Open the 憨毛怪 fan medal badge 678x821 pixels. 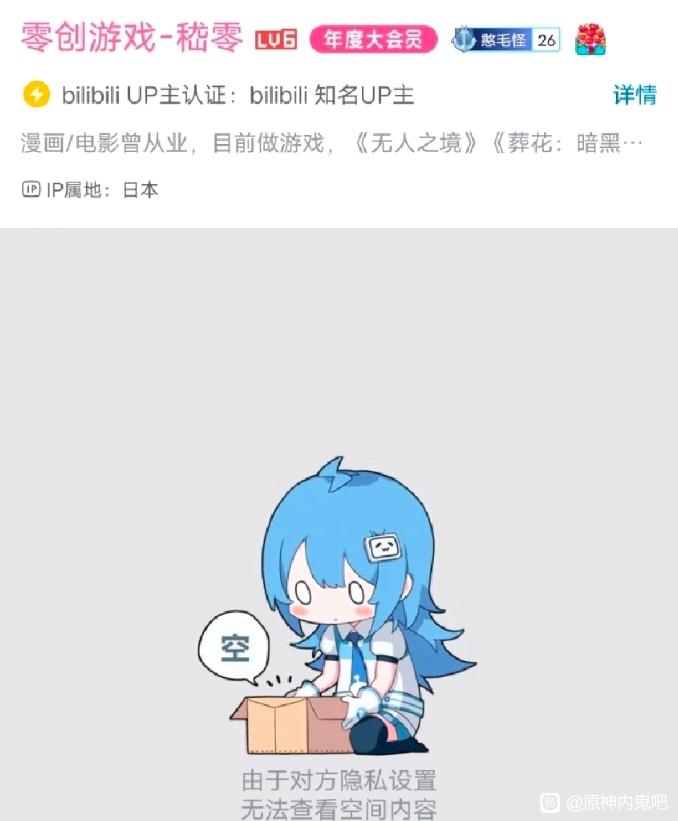pos(505,40)
